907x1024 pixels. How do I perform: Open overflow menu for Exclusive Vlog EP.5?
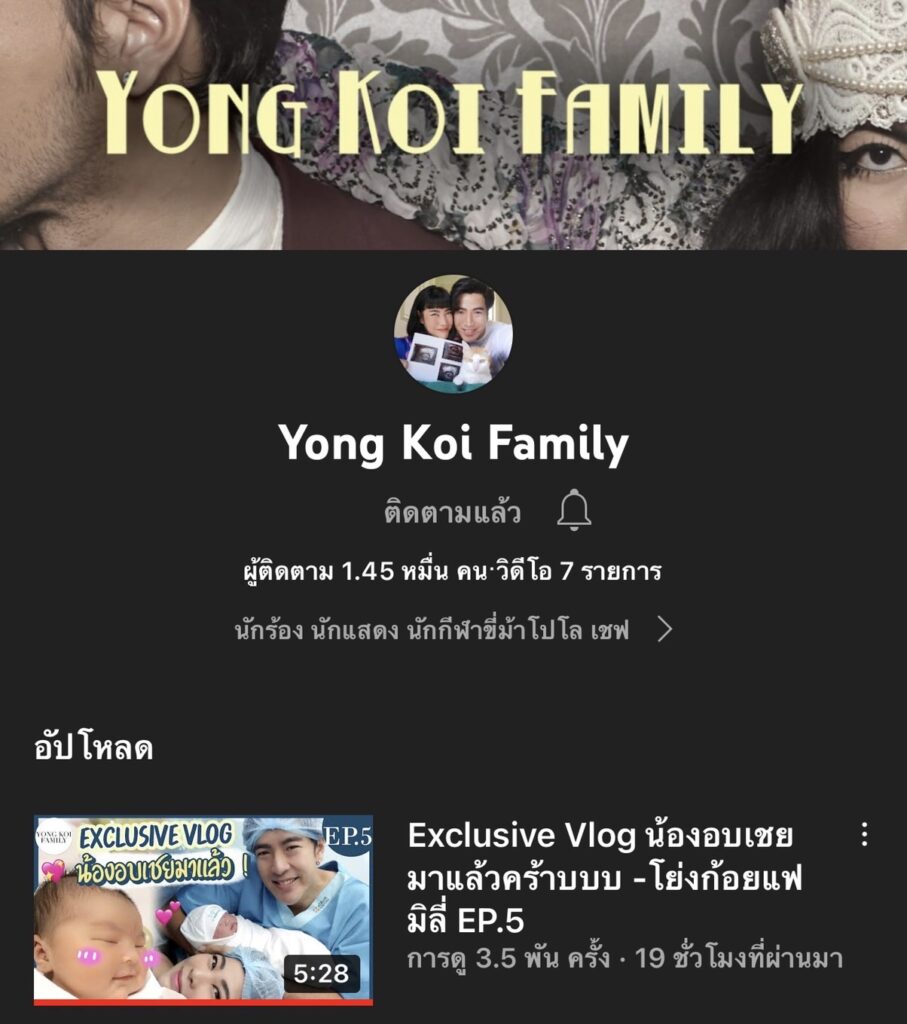point(865,835)
